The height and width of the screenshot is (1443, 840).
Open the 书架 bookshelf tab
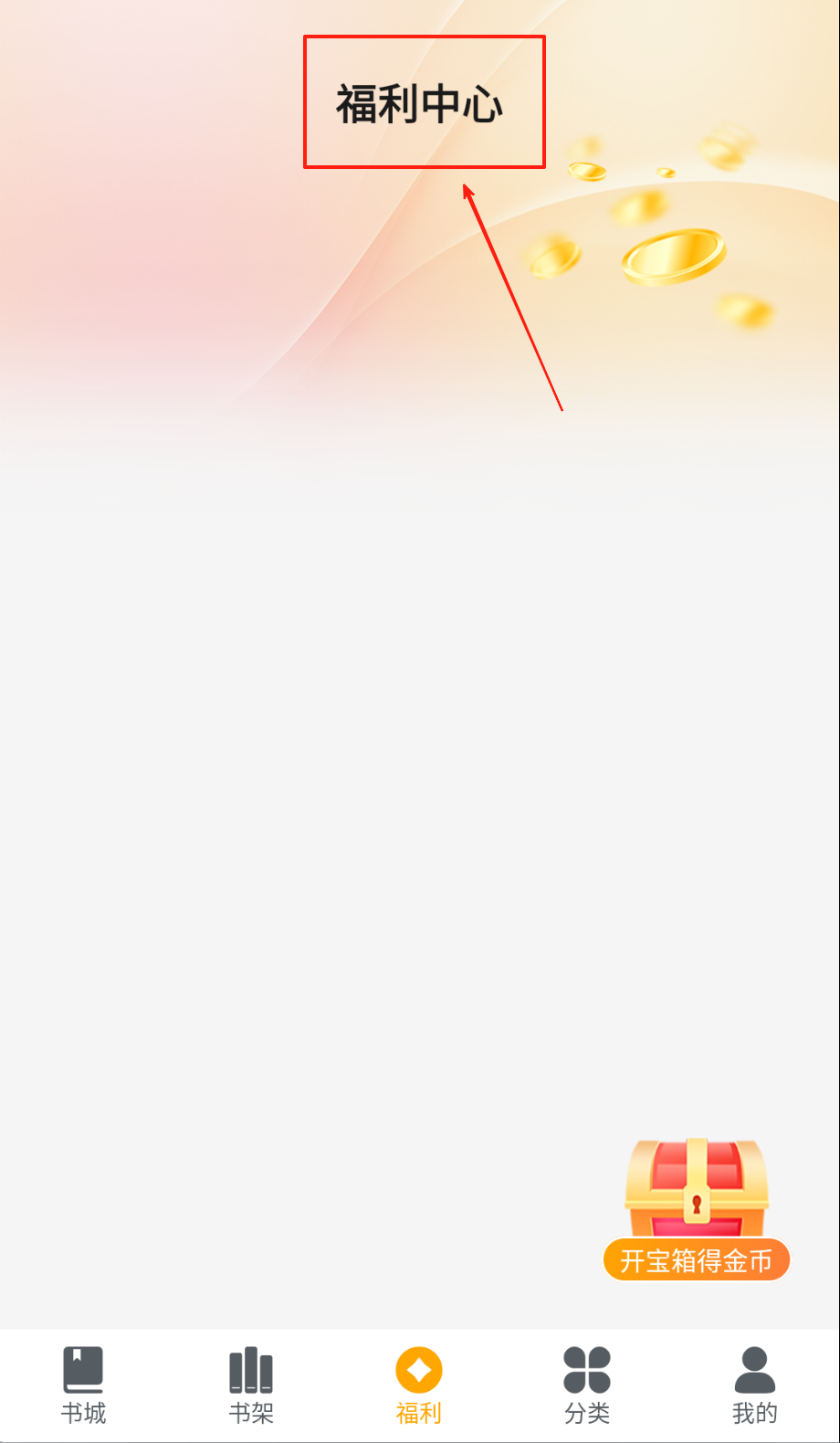(x=251, y=1385)
